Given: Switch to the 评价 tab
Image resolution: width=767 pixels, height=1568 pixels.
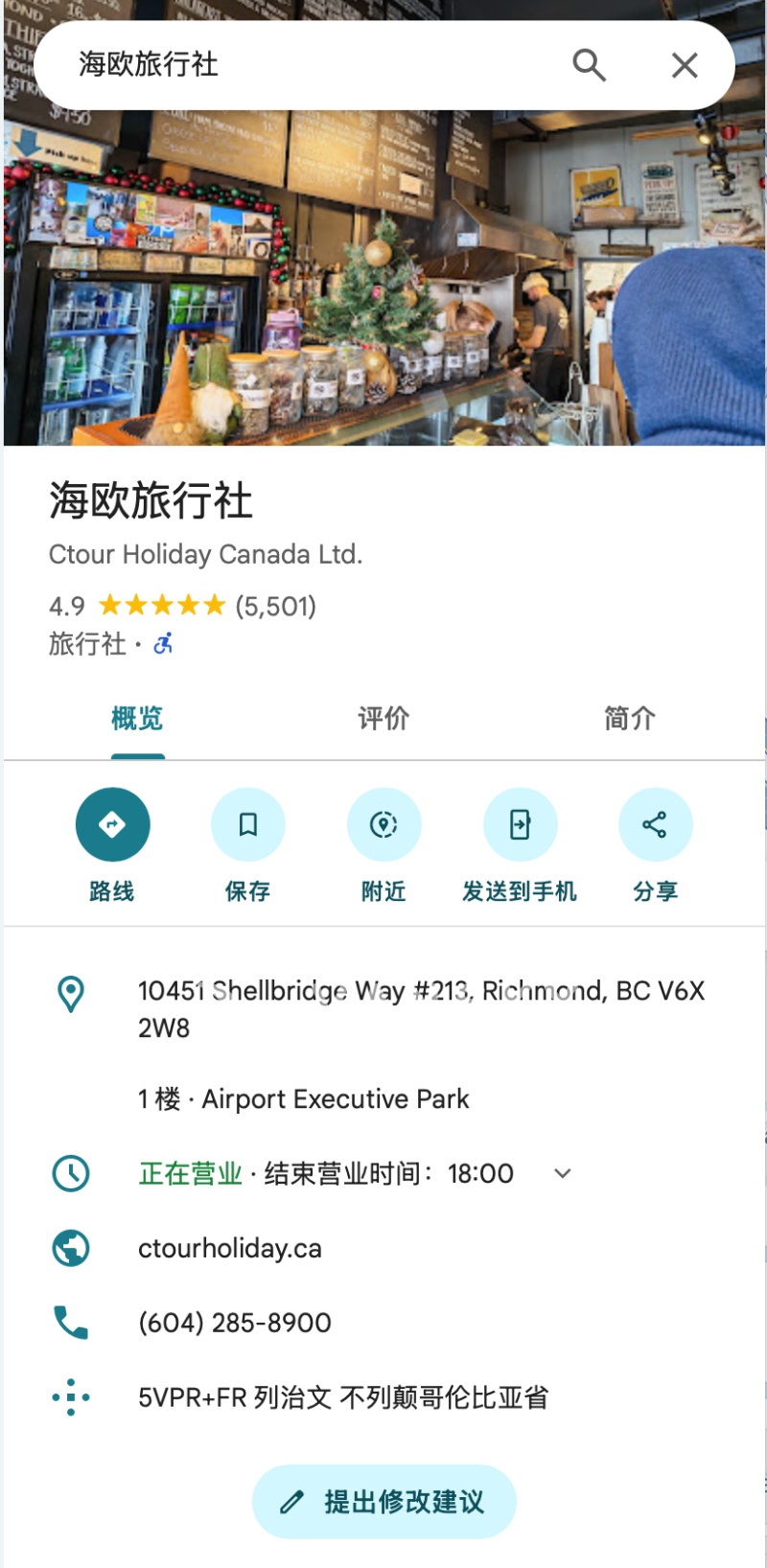Looking at the screenshot, I should coord(383,718).
